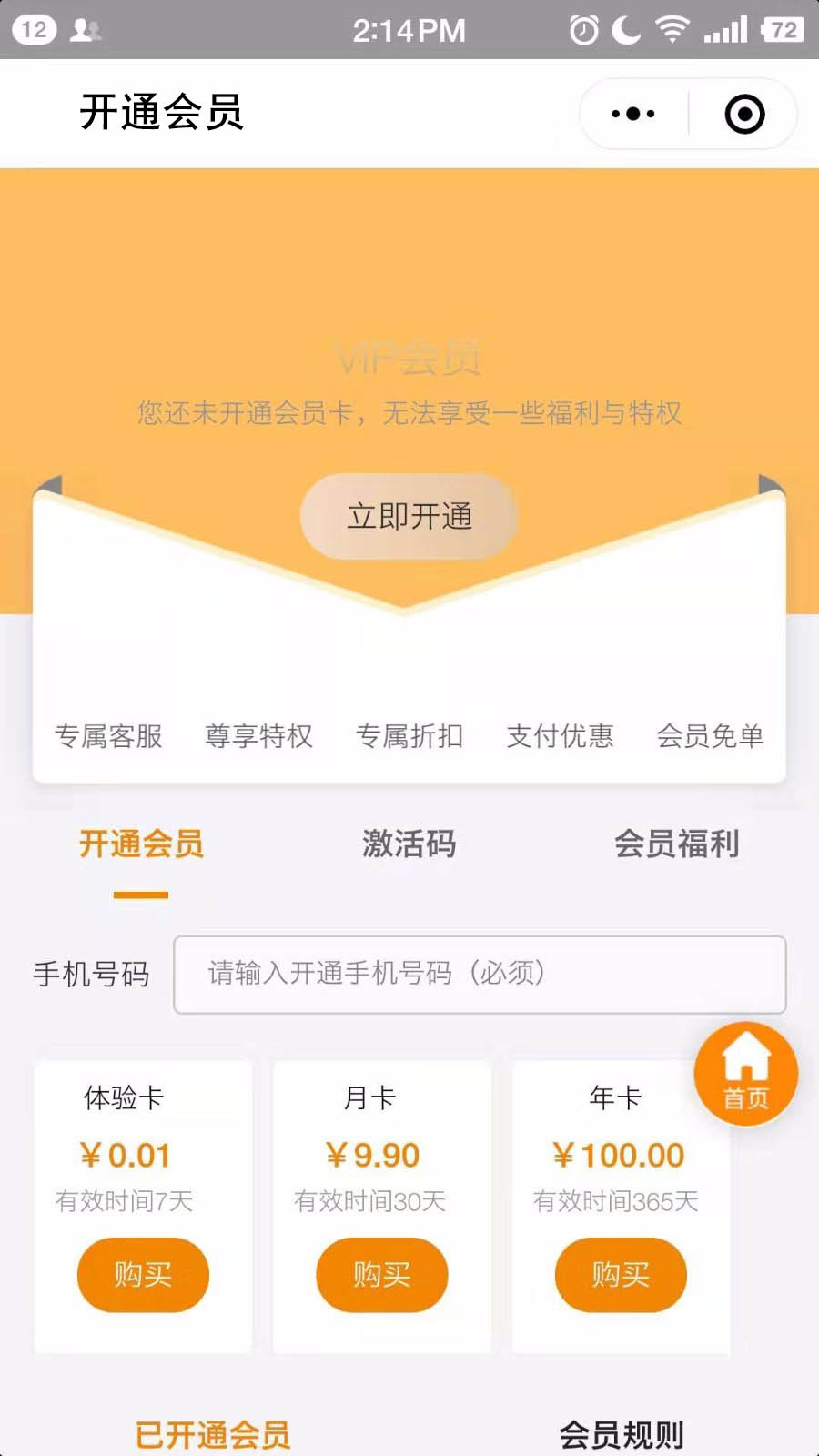Focus the 手机号码 input field
This screenshot has width=819, height=1456.
pyautogui.click(x=480, y=974)
